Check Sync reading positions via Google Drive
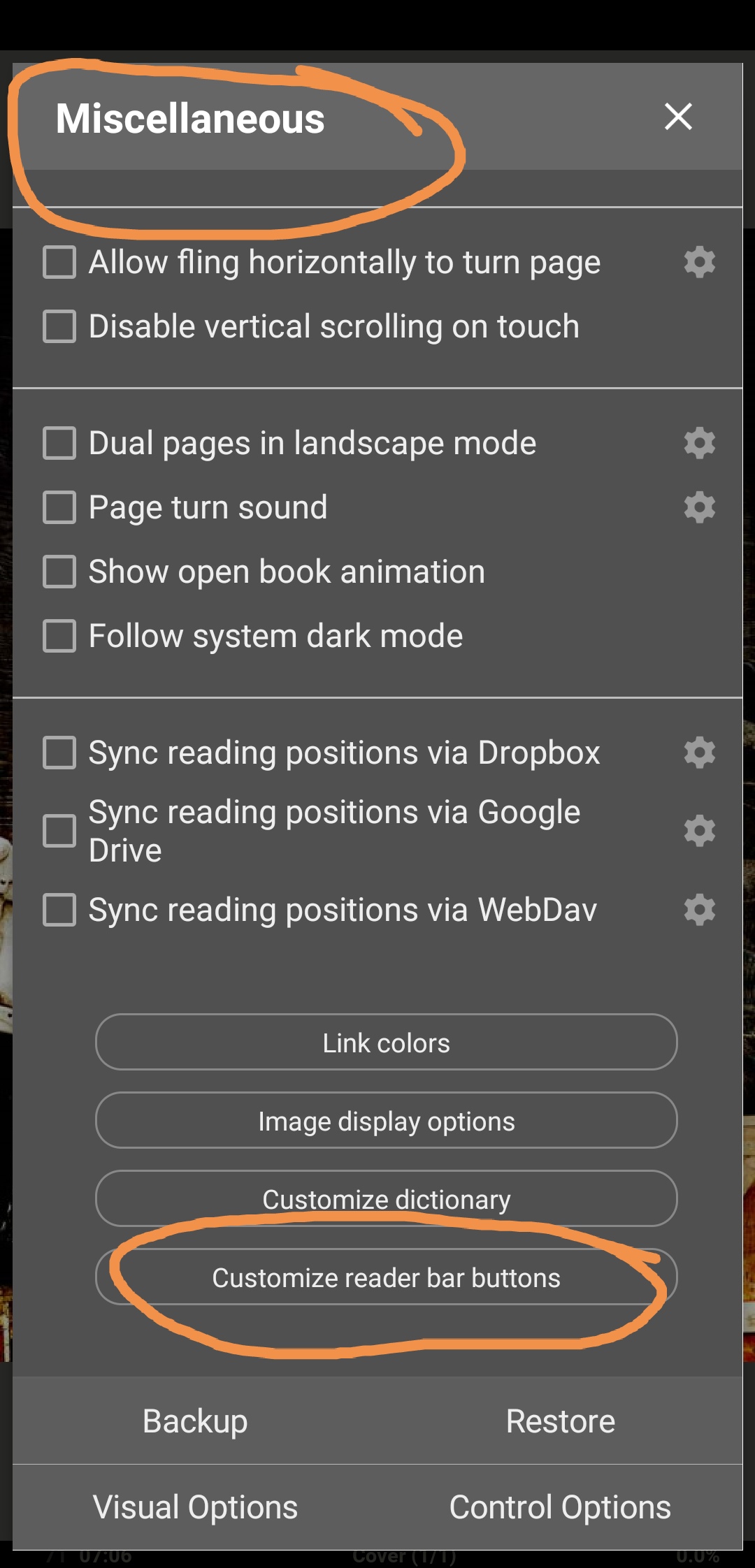 59,831
